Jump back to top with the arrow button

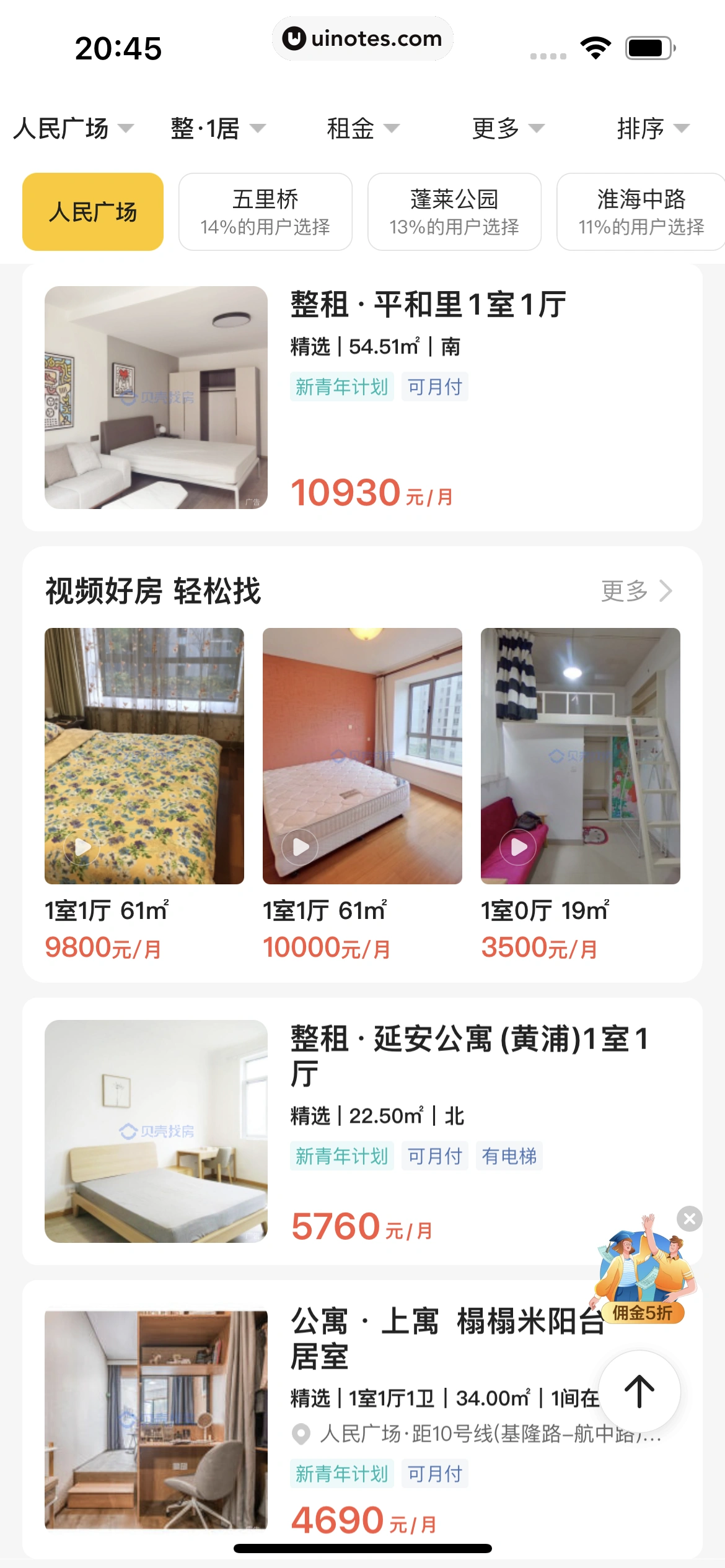coord(639,1391)
